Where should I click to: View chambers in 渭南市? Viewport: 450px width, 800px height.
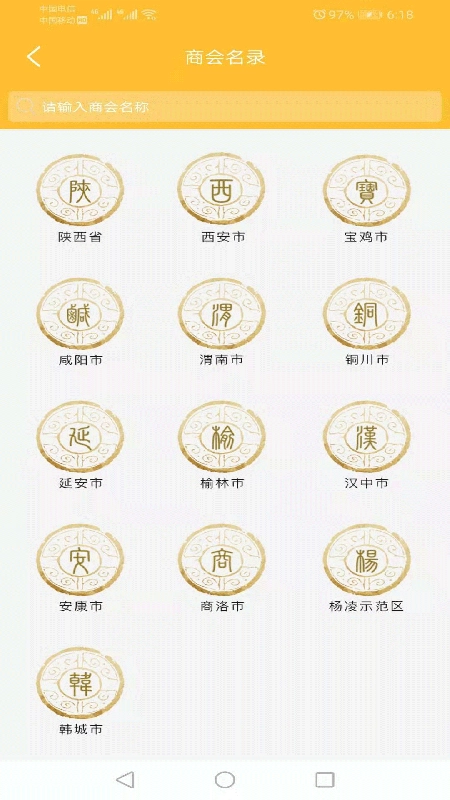[x=222, y=322]
